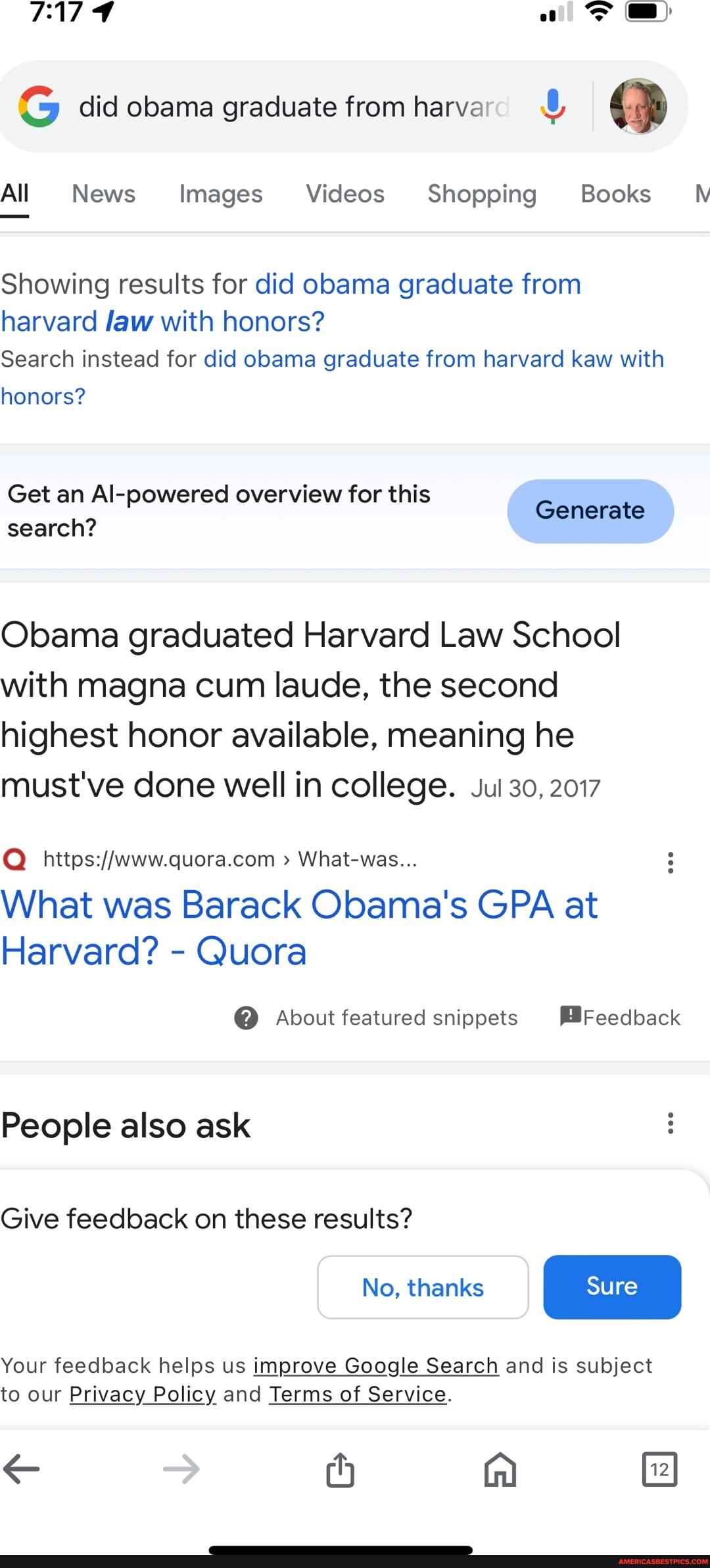
Task: Start voice search with the microphone icon
Action: [552, 106]
